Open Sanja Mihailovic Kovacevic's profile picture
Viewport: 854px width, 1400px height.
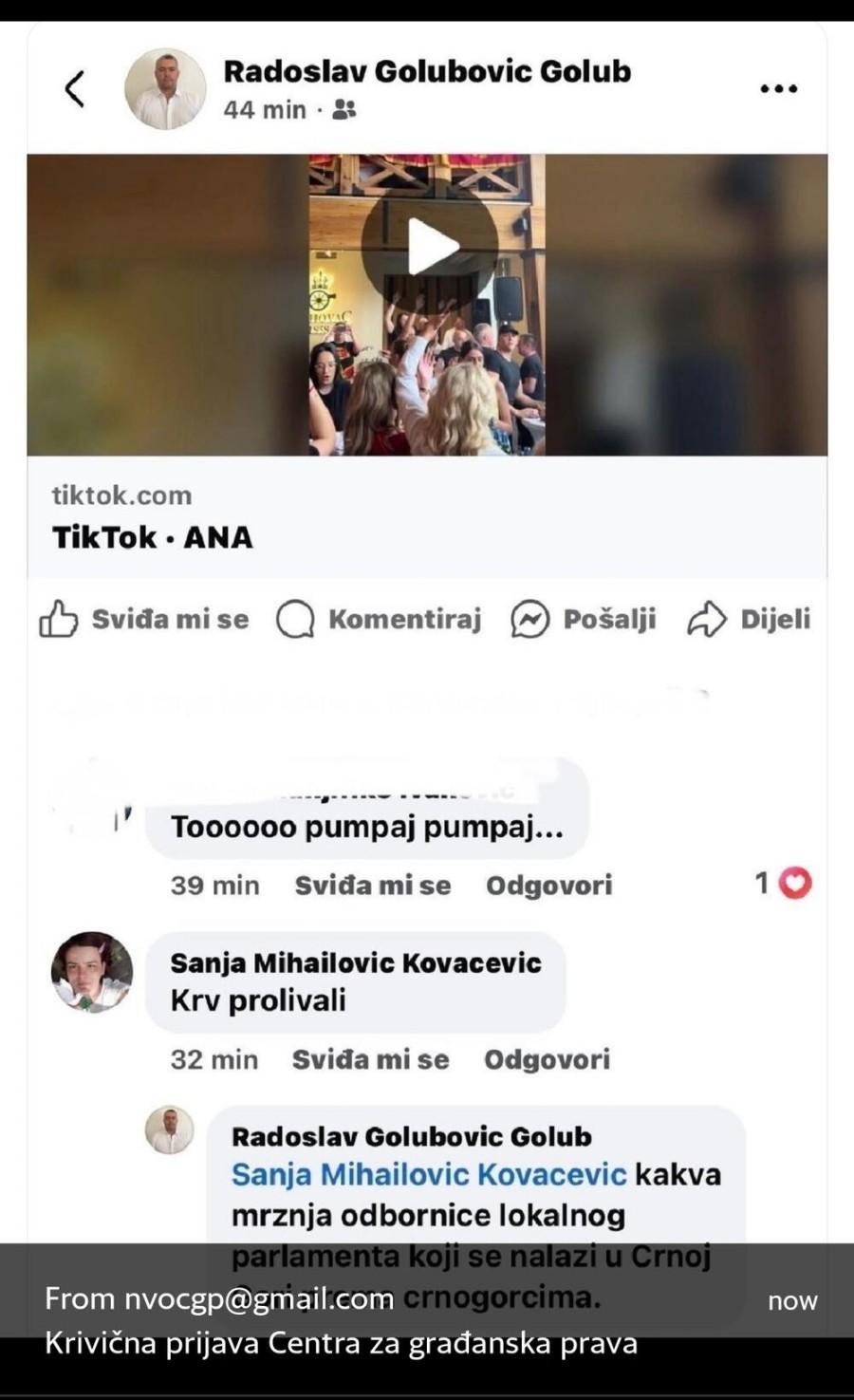point(92,972)
